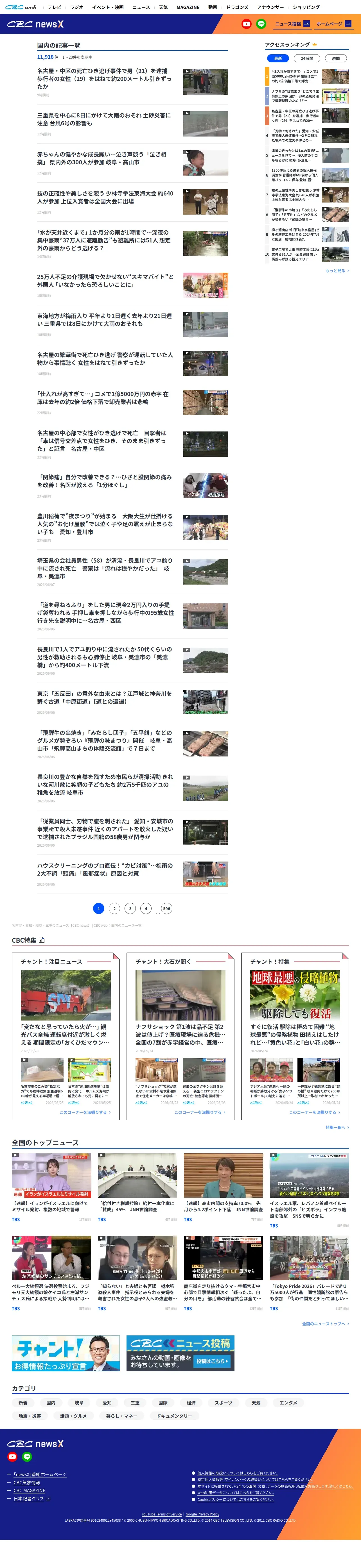Open the YouTube icon in the header
Viewport: 361px width, 1568px height.
point(246,24)
